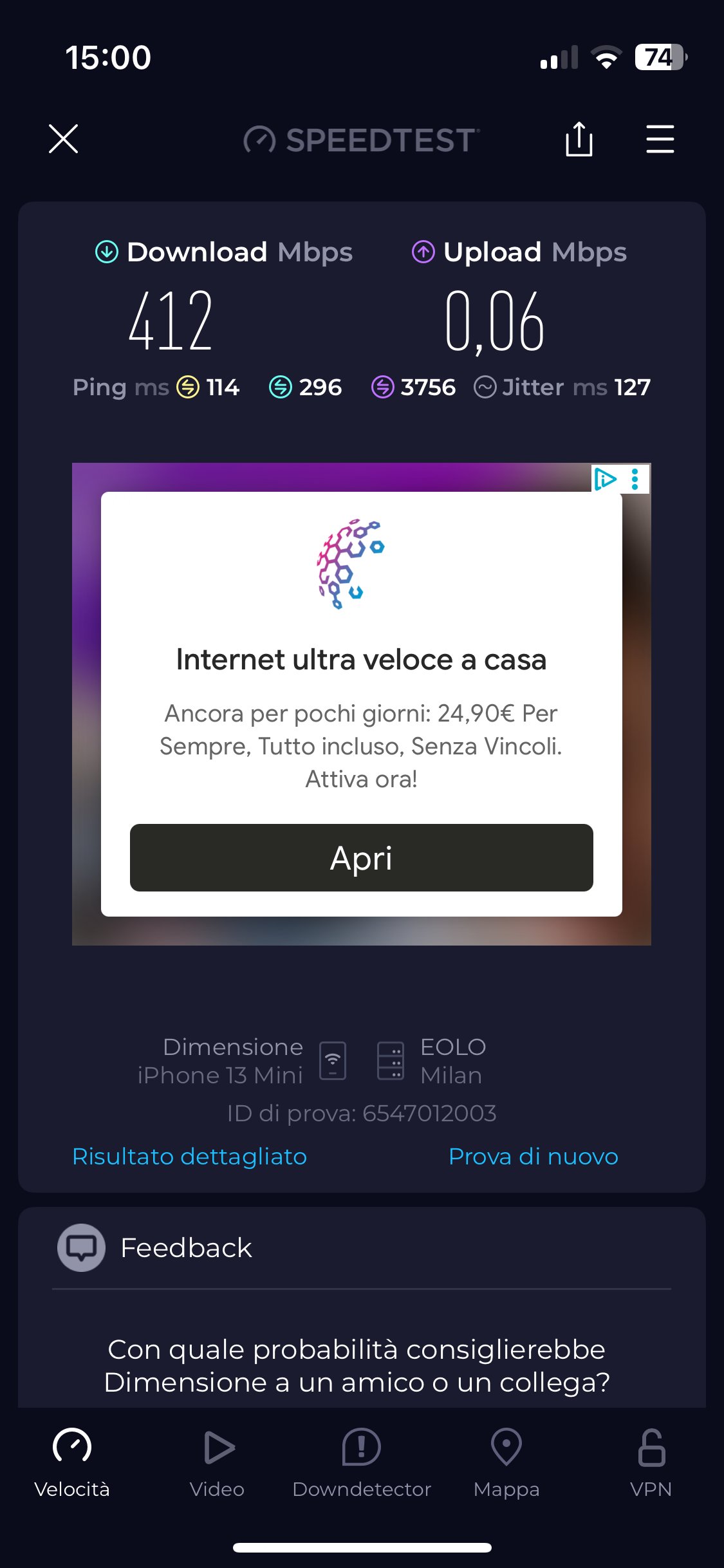Open the ad options three-dot menu

tap(635, 479)
